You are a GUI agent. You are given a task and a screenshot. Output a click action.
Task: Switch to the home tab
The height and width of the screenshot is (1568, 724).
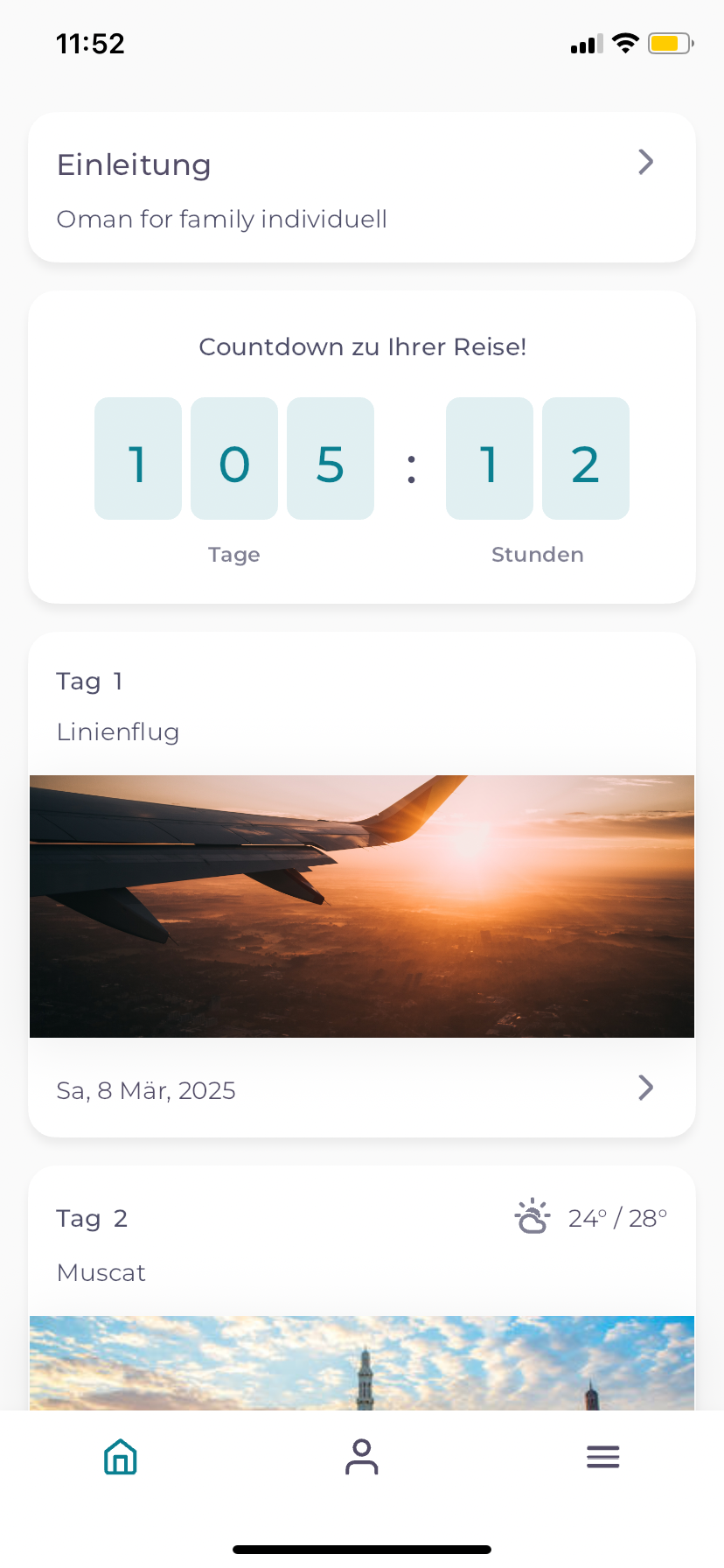(x=121, y=1457)
